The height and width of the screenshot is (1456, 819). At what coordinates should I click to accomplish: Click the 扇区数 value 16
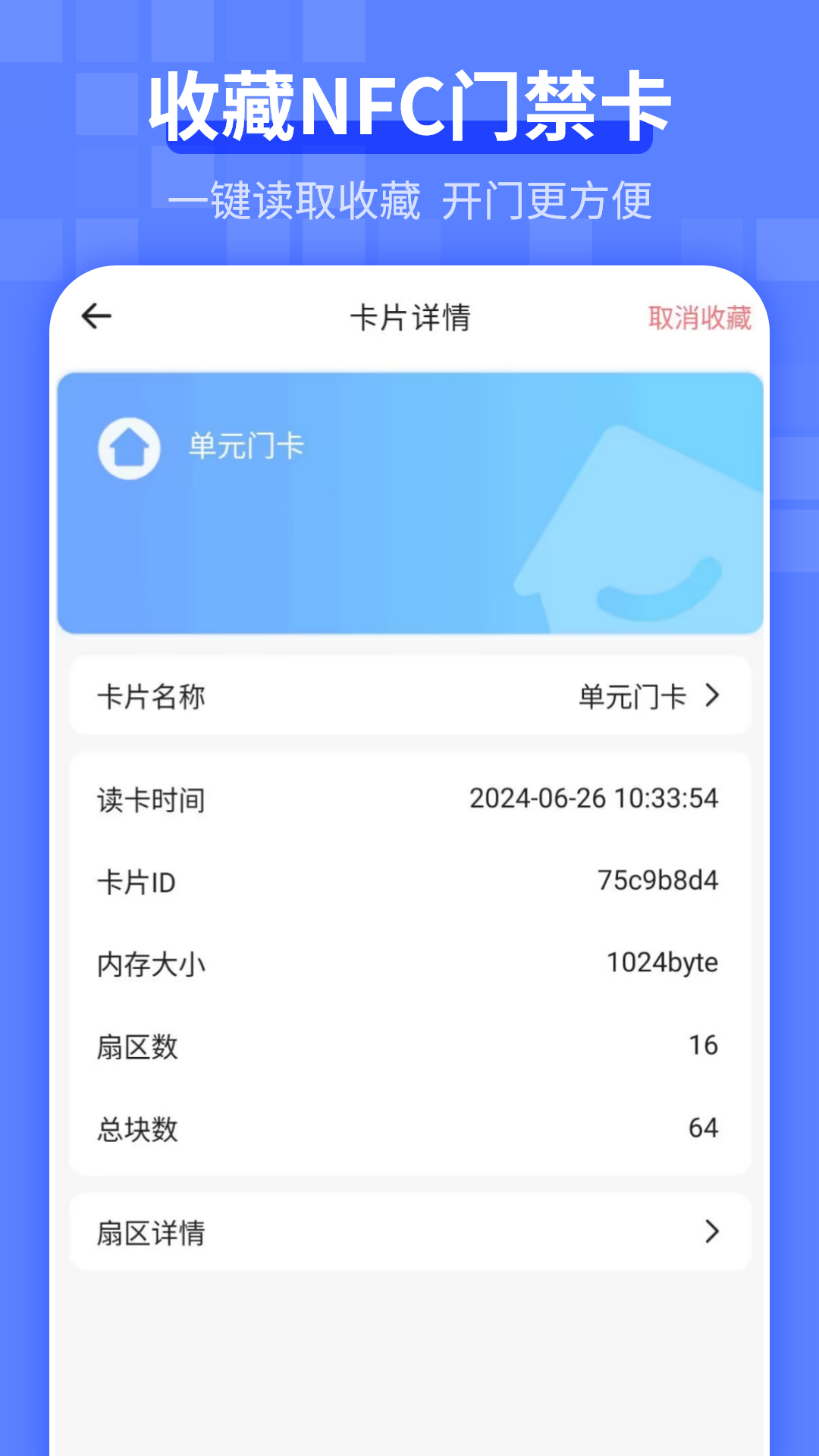pos(707,1045)
